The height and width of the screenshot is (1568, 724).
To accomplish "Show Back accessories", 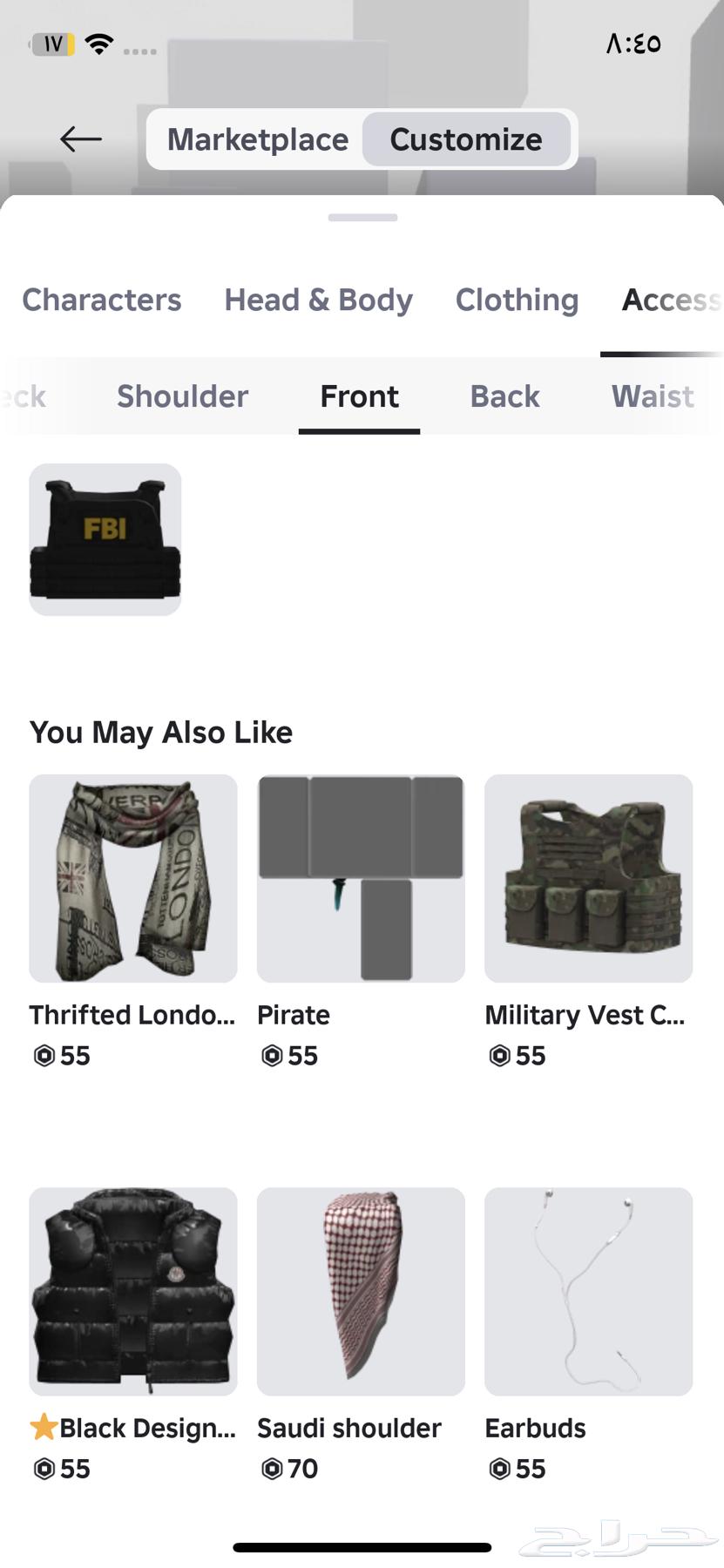I will tap(504, 396).
